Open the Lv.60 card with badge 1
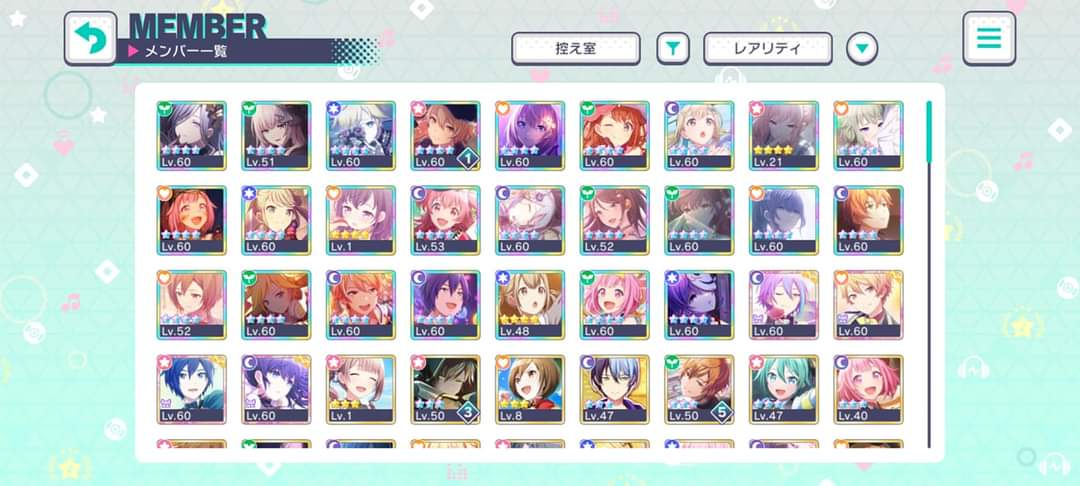Screen dimensions: 1080x486 pos(445,135)
